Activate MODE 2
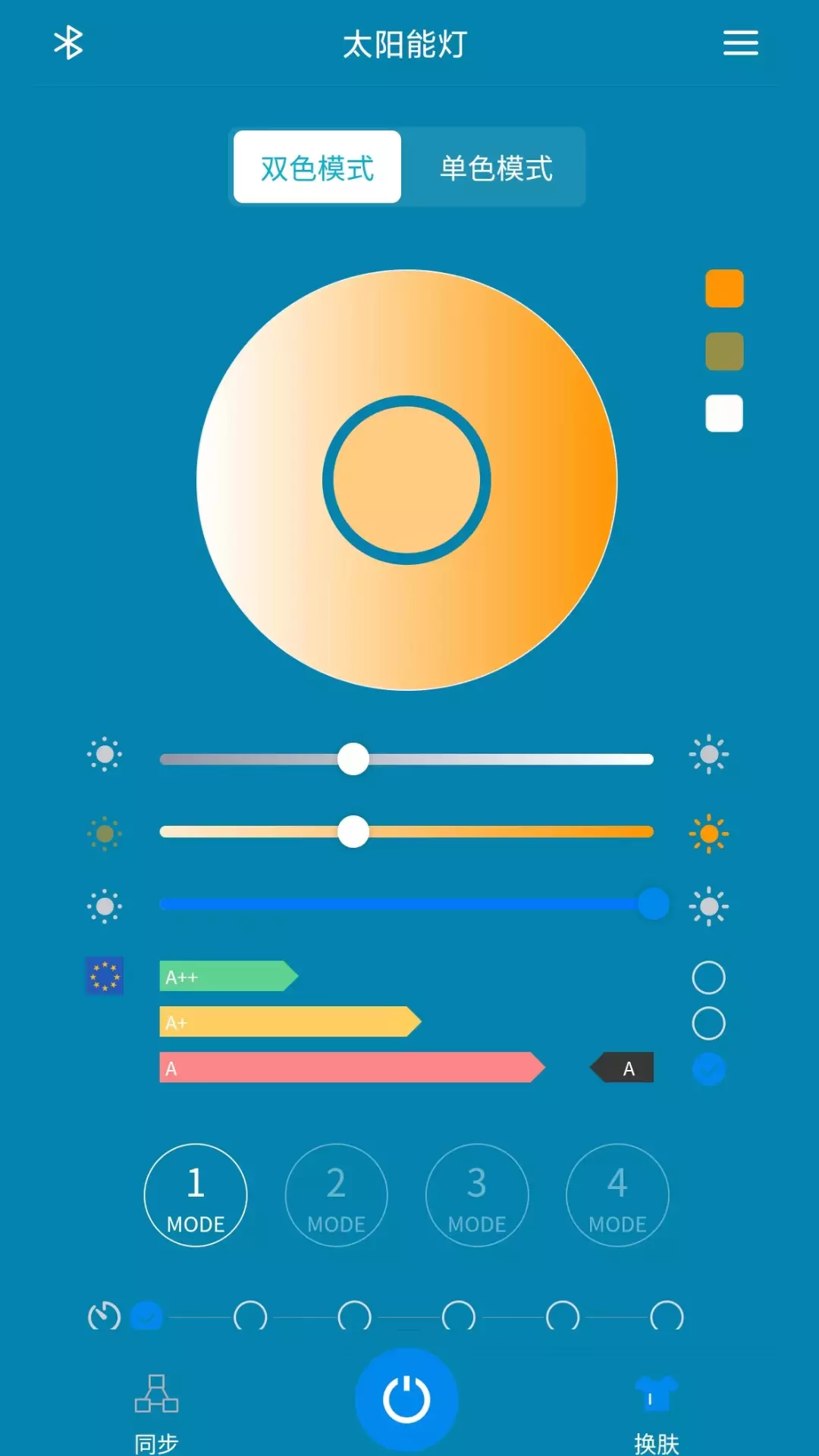Viewport: 819px width, 1456px height. tap(336, 1195)
